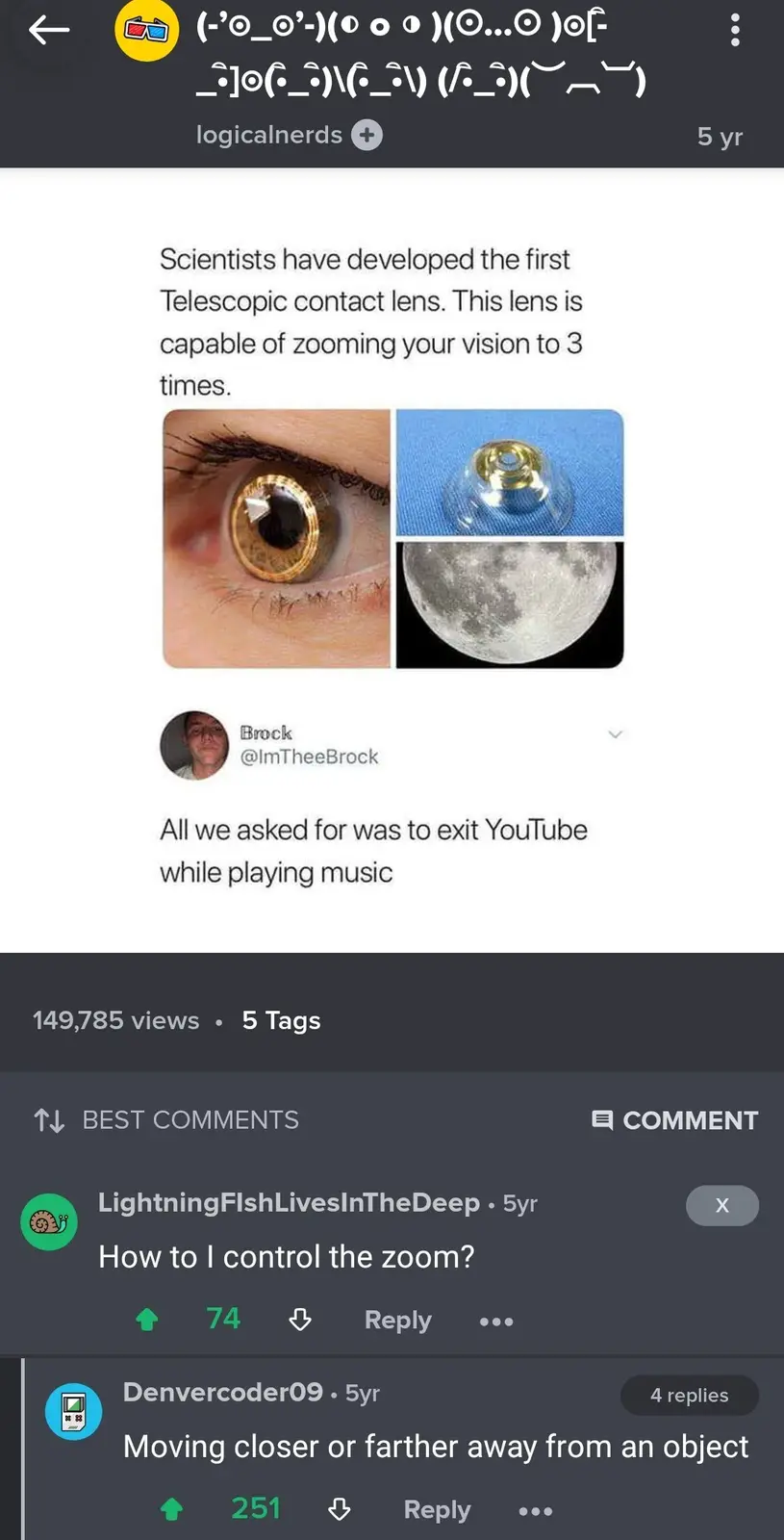Viewport: 784px width, 1540px height.
Task: Upvote LightningFIshLivesInTheDeep's comment
Action: pyautogui.click(x=147, y=1320)
